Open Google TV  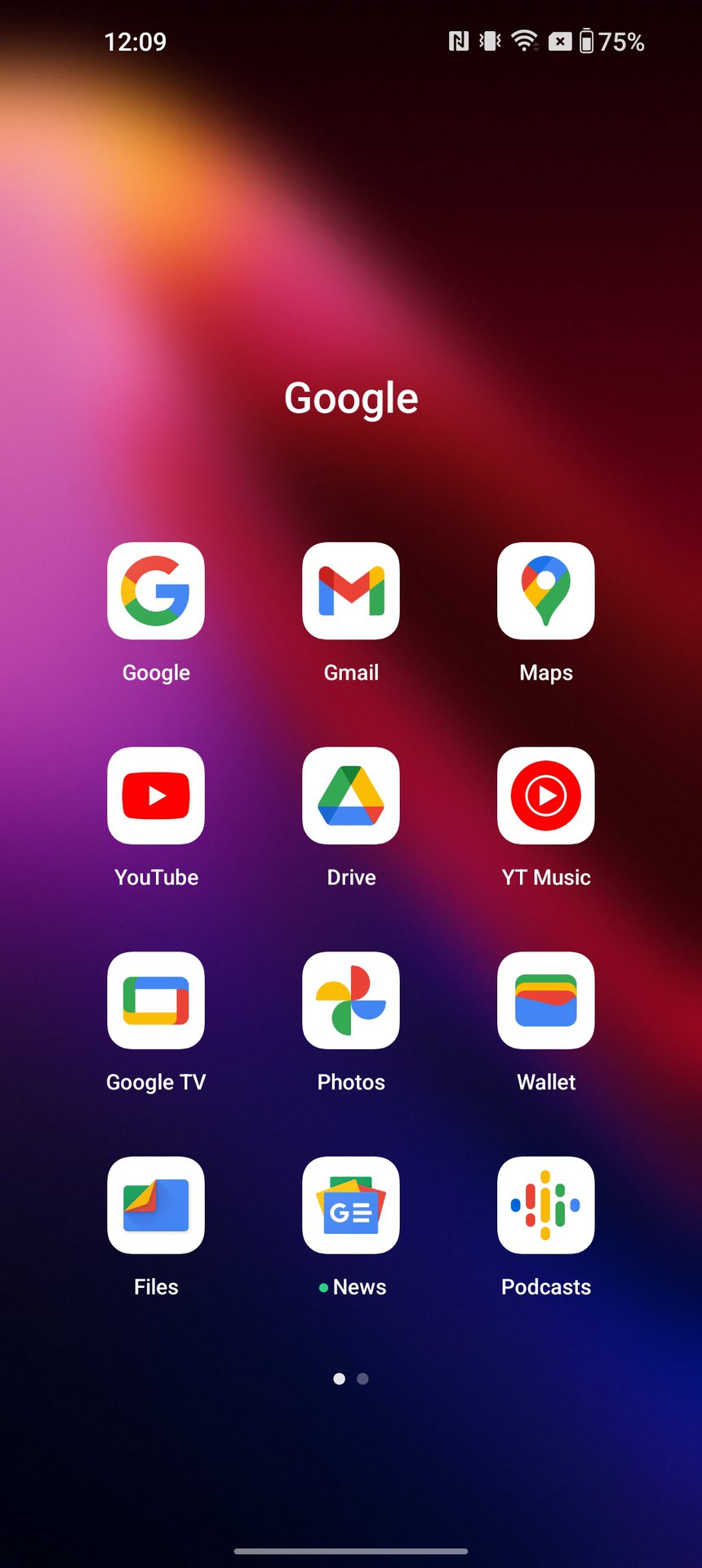tap(156, 1000)
